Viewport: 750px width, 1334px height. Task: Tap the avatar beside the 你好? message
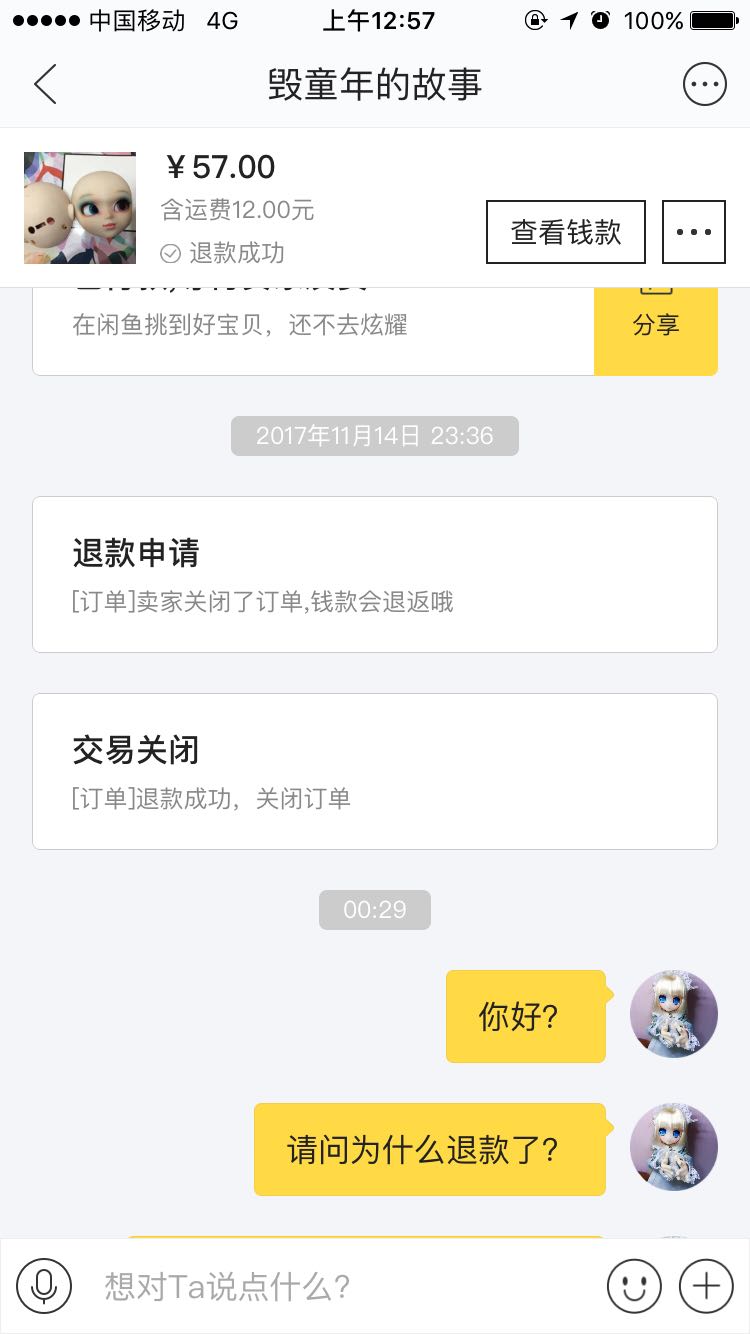(x=674, y=1014)
